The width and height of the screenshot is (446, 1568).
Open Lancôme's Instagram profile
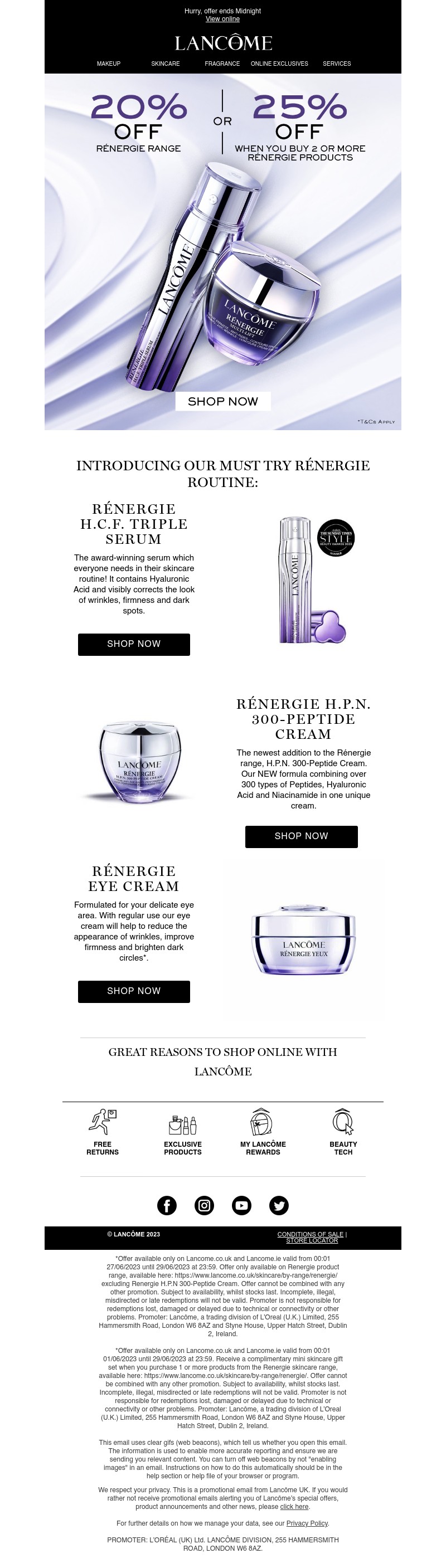(x=204, y=1205)
